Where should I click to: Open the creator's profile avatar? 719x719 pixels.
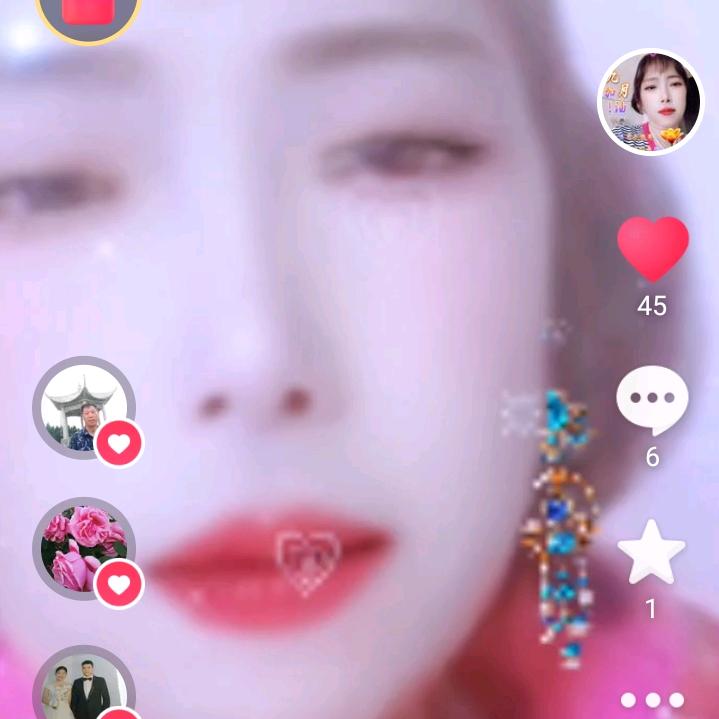click(x=651, y=102)
